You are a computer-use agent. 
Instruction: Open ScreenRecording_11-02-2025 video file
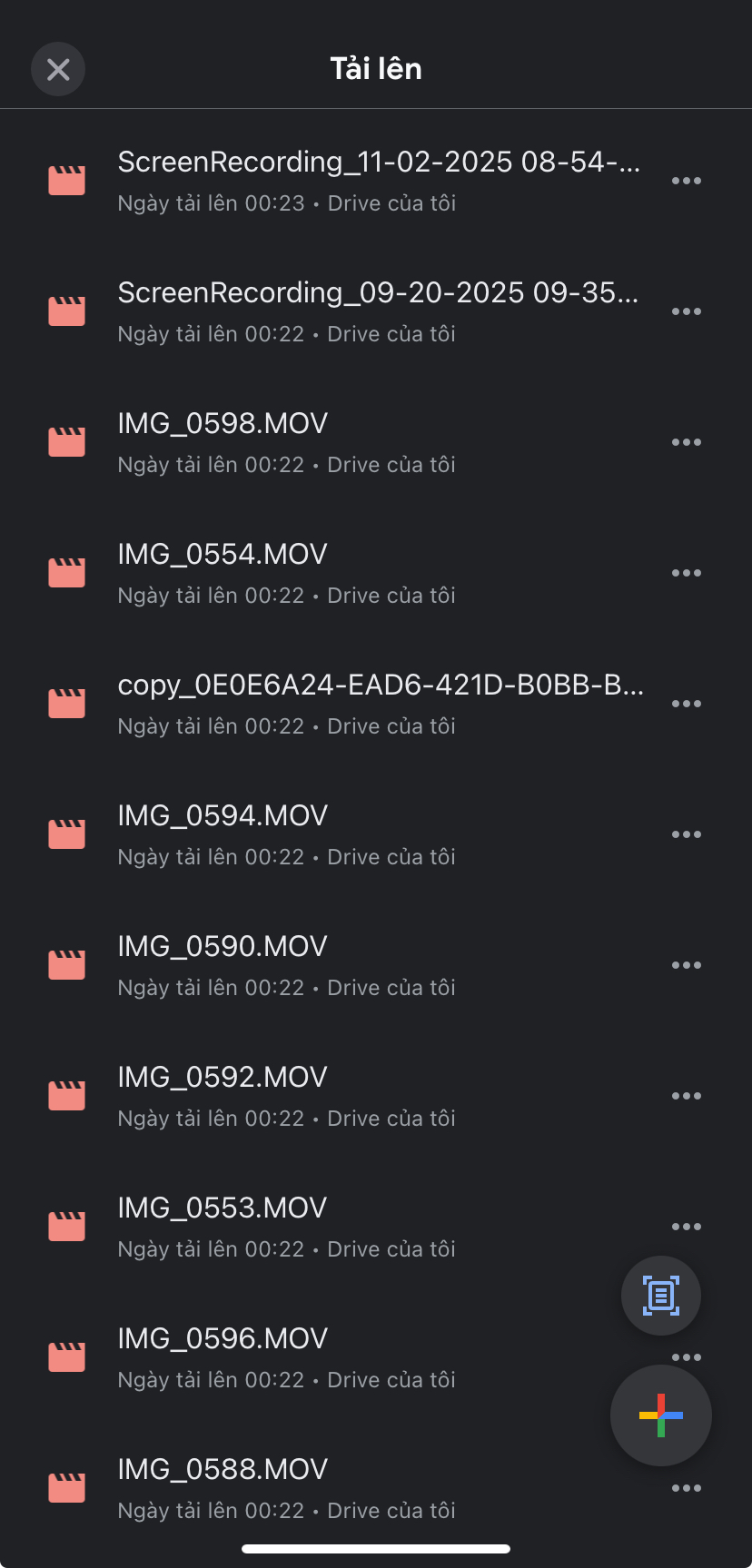point(378,181)
